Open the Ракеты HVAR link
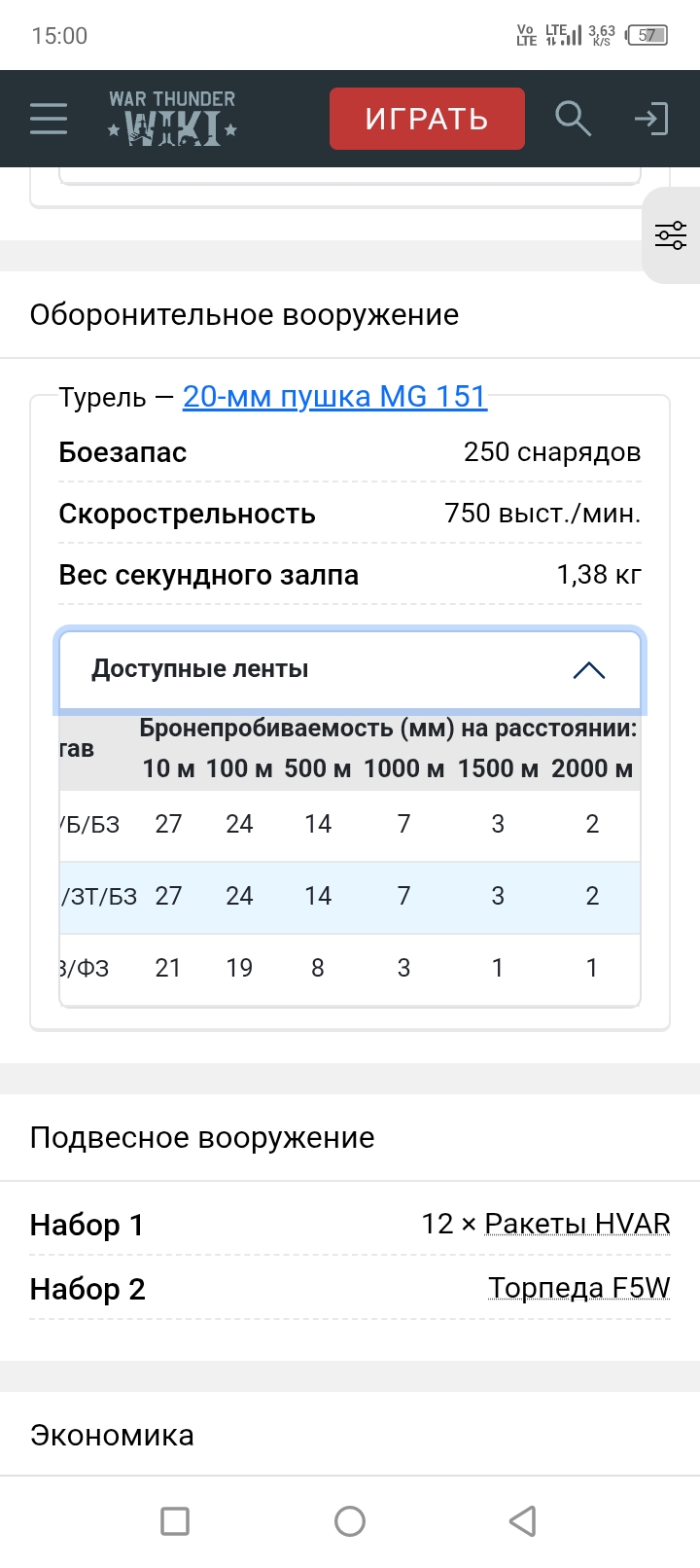Viewport: 700px width, 1568px height. click(x=577, y=1224)
